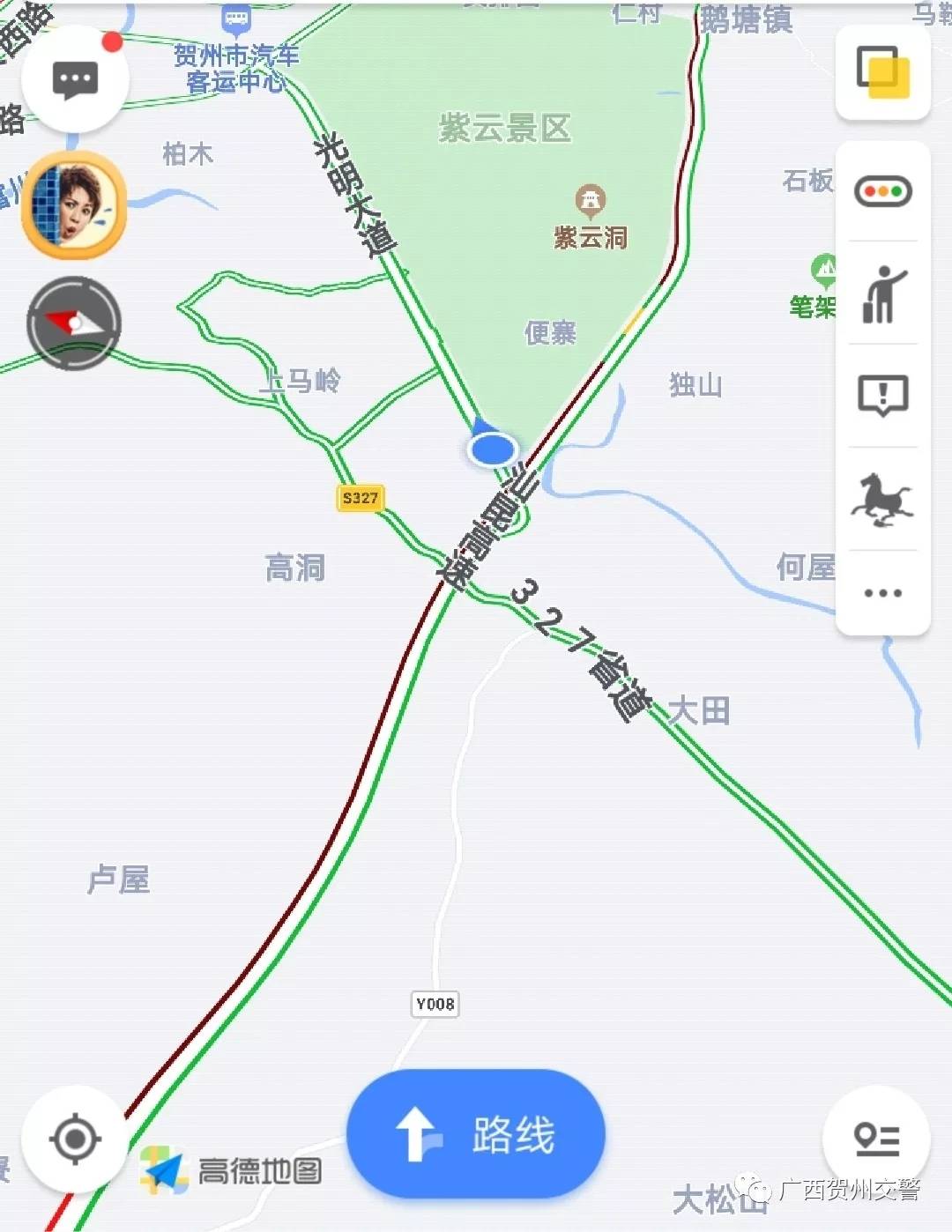Open the messages chat bubble
This screenshot has width=952, height=1232.
(75, 80)
